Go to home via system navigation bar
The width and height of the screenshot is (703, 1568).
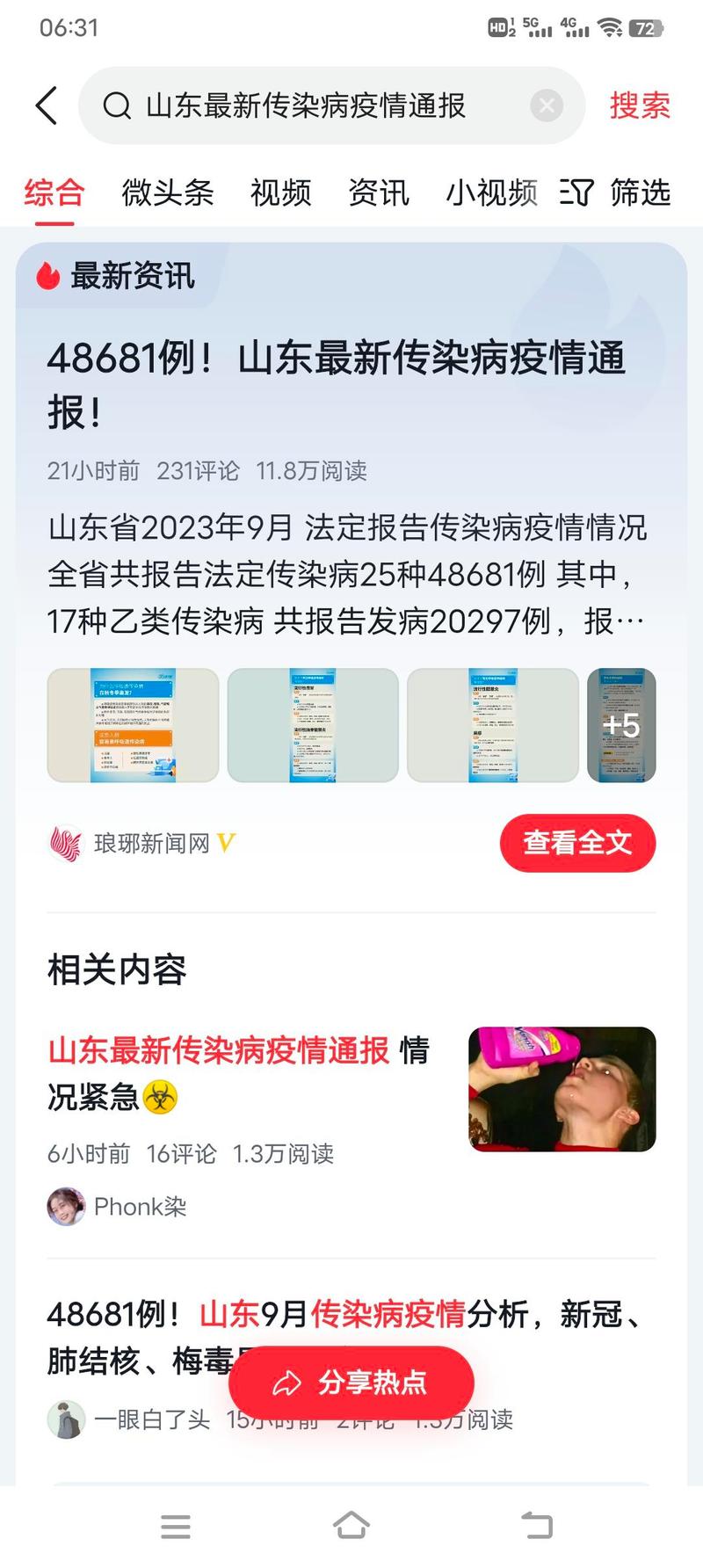point(351,1525)
